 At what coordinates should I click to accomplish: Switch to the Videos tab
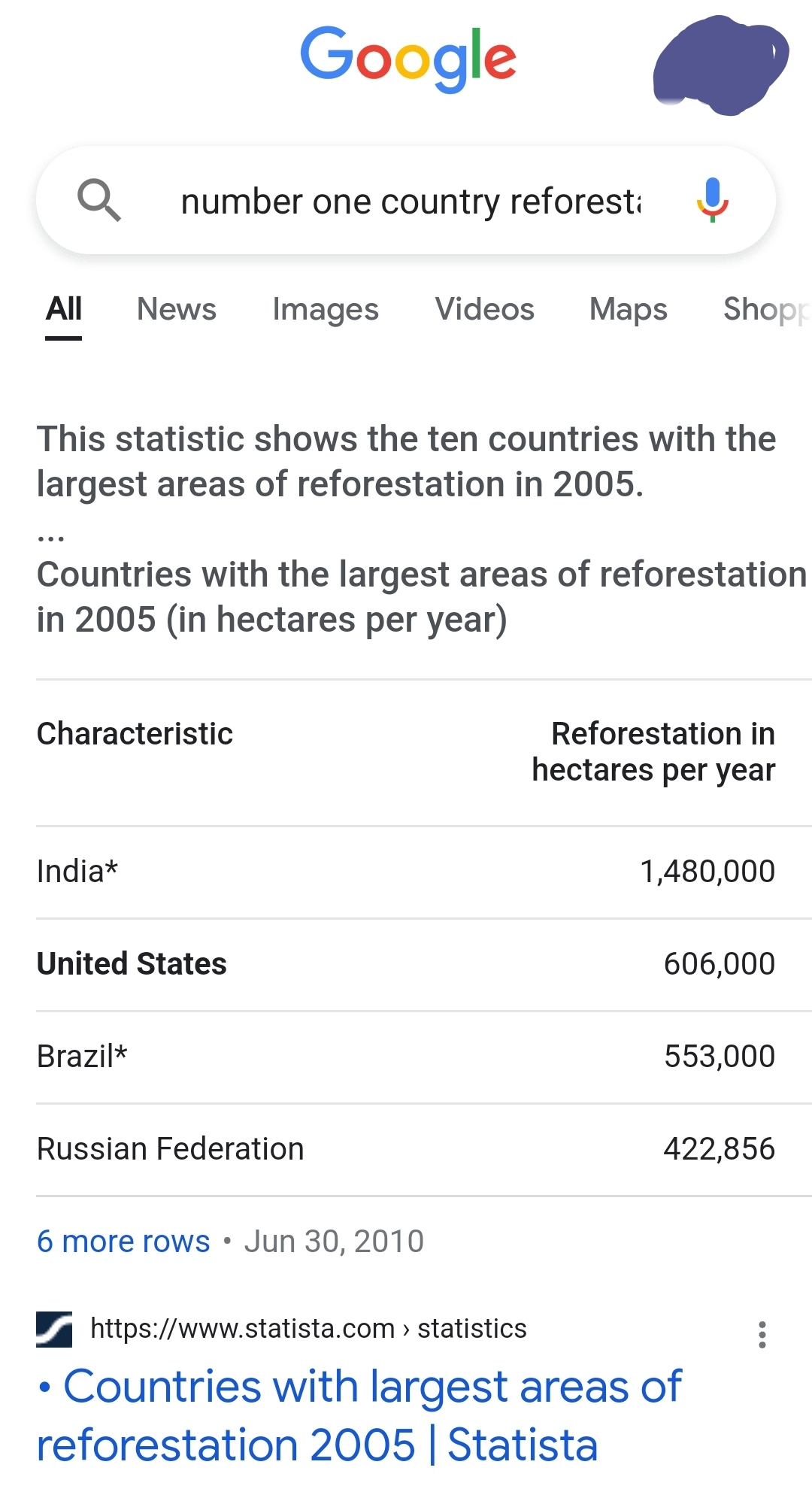tap(485, 309)
